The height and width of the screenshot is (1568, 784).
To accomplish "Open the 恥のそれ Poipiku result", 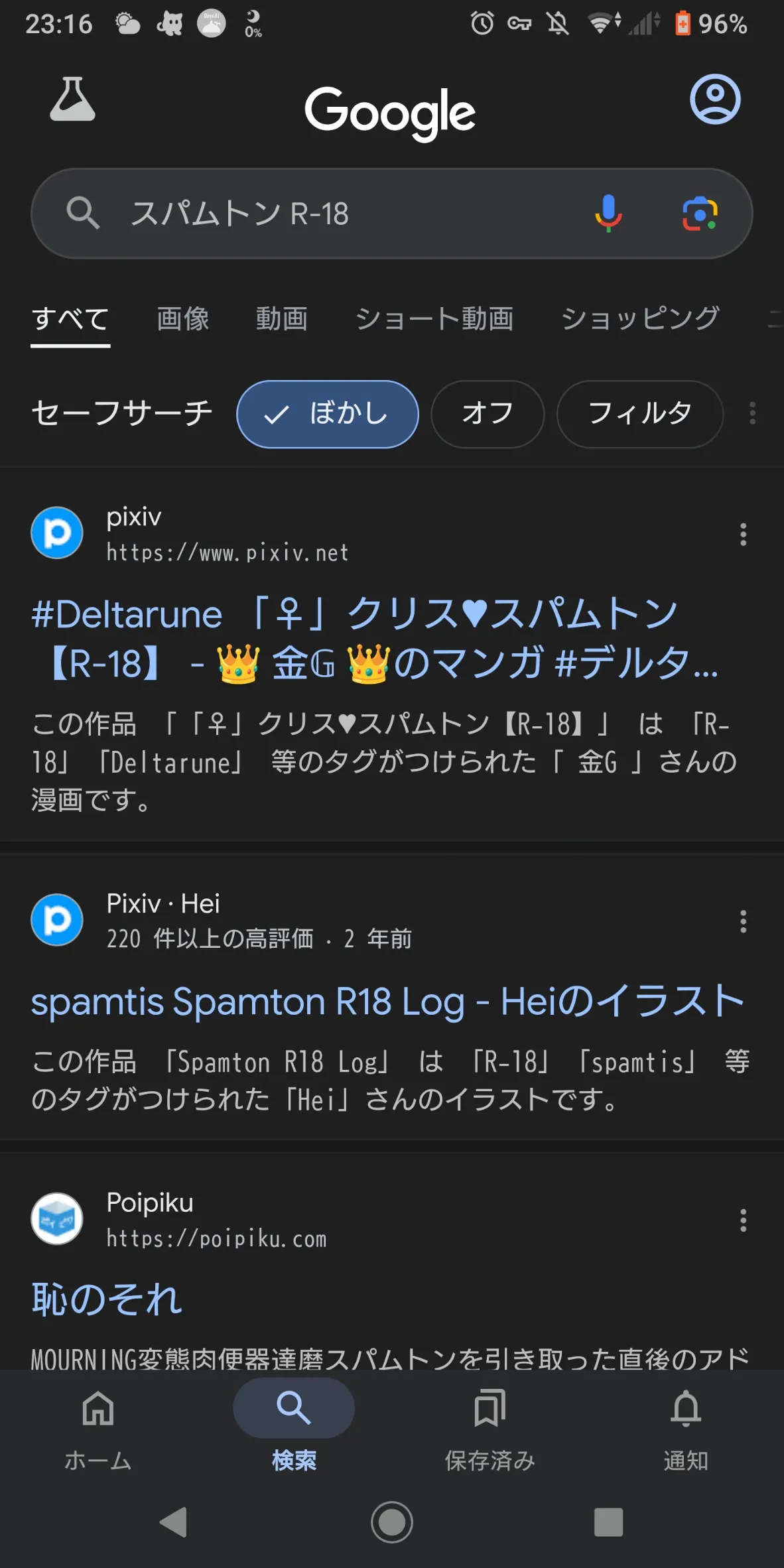I will (x=107, y=1299).
